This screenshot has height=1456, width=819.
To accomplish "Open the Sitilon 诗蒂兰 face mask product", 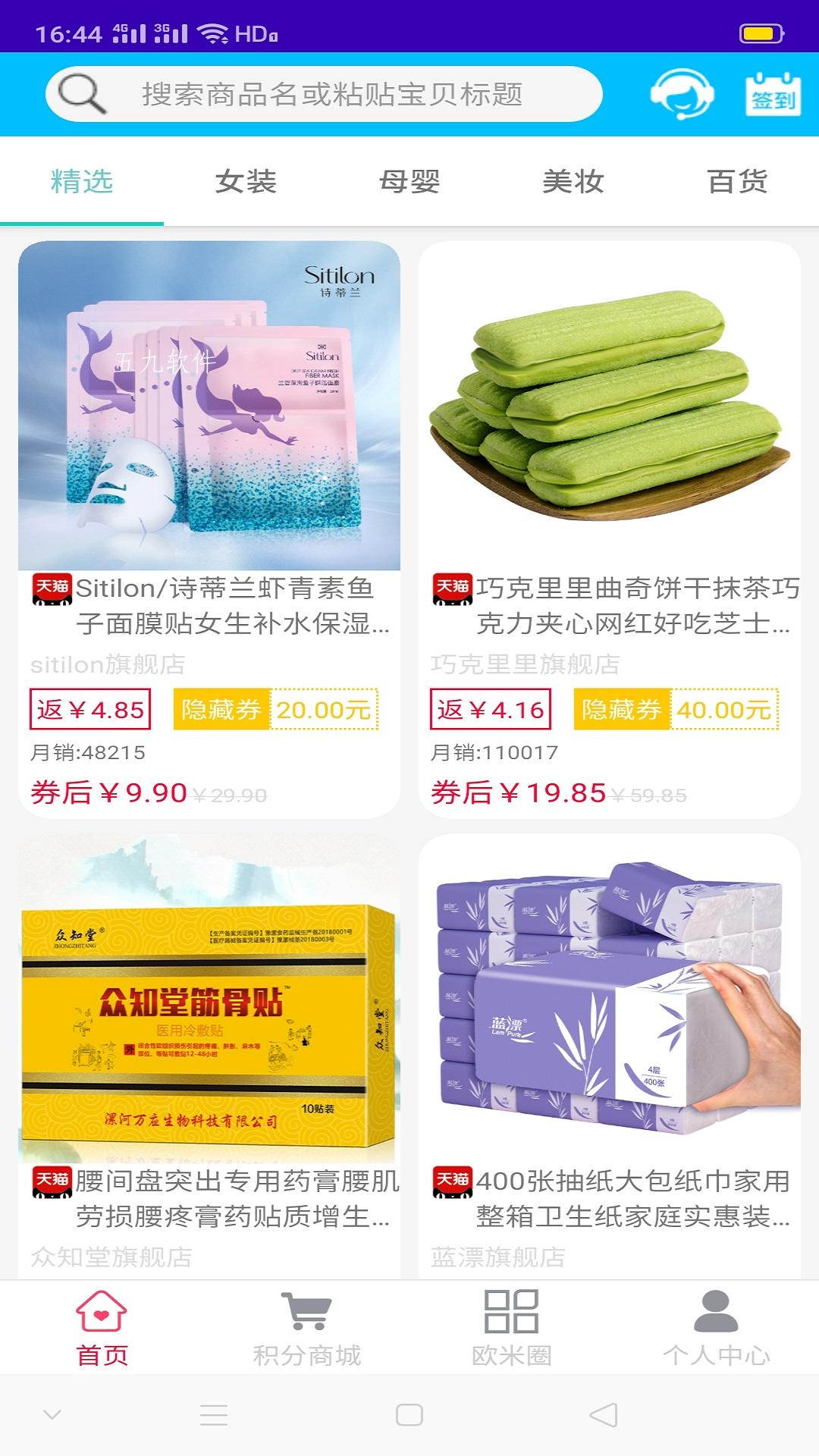I will (209, 529).
